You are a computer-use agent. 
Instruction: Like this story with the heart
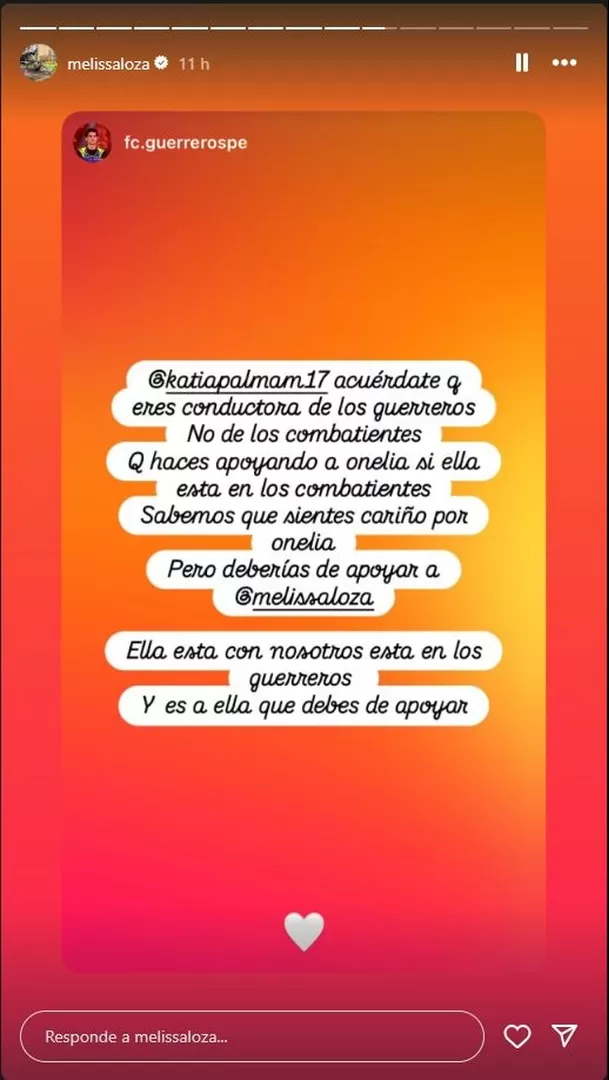pos(517,1036)
